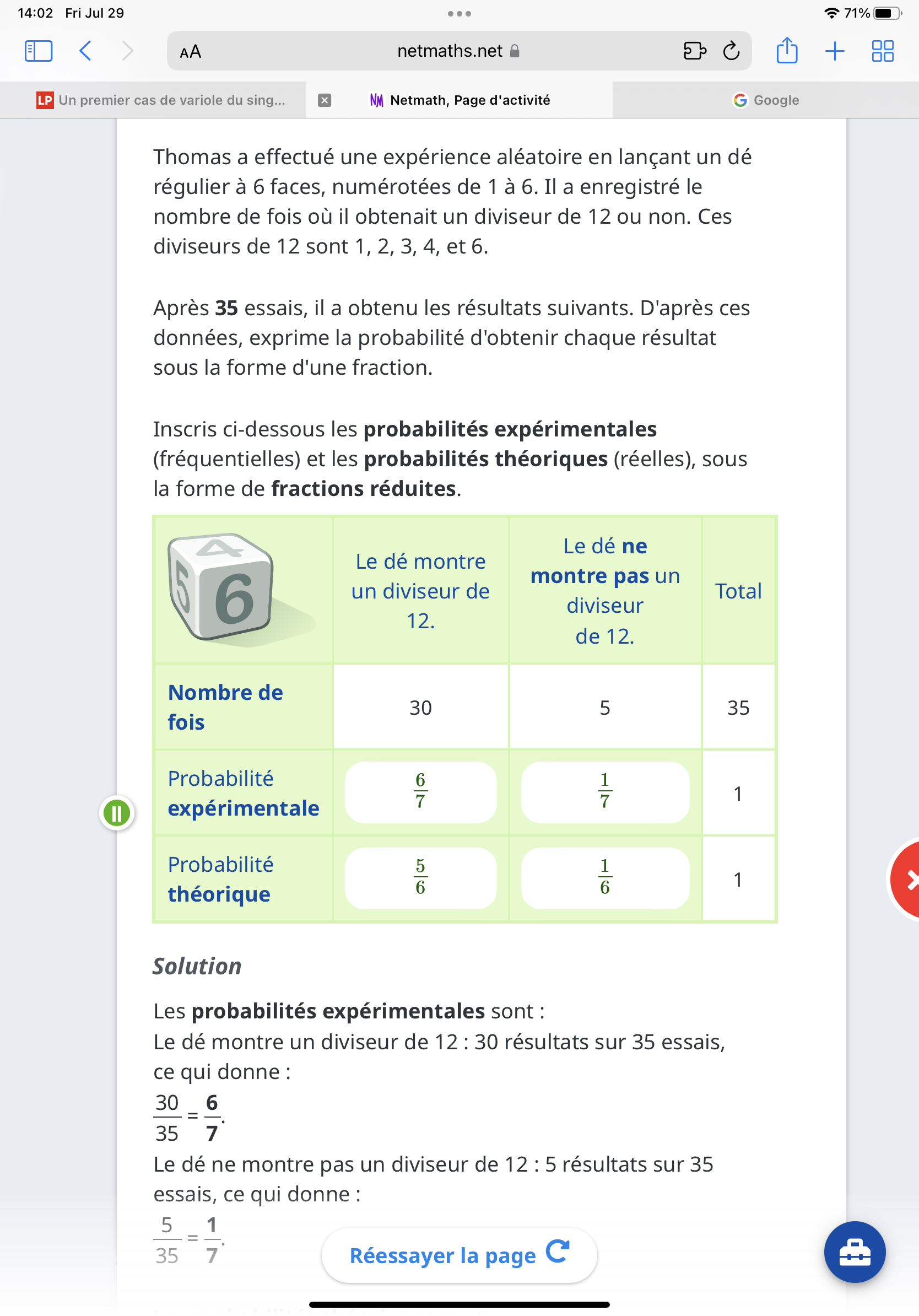Show the tab overview grid

coord(882,51)
